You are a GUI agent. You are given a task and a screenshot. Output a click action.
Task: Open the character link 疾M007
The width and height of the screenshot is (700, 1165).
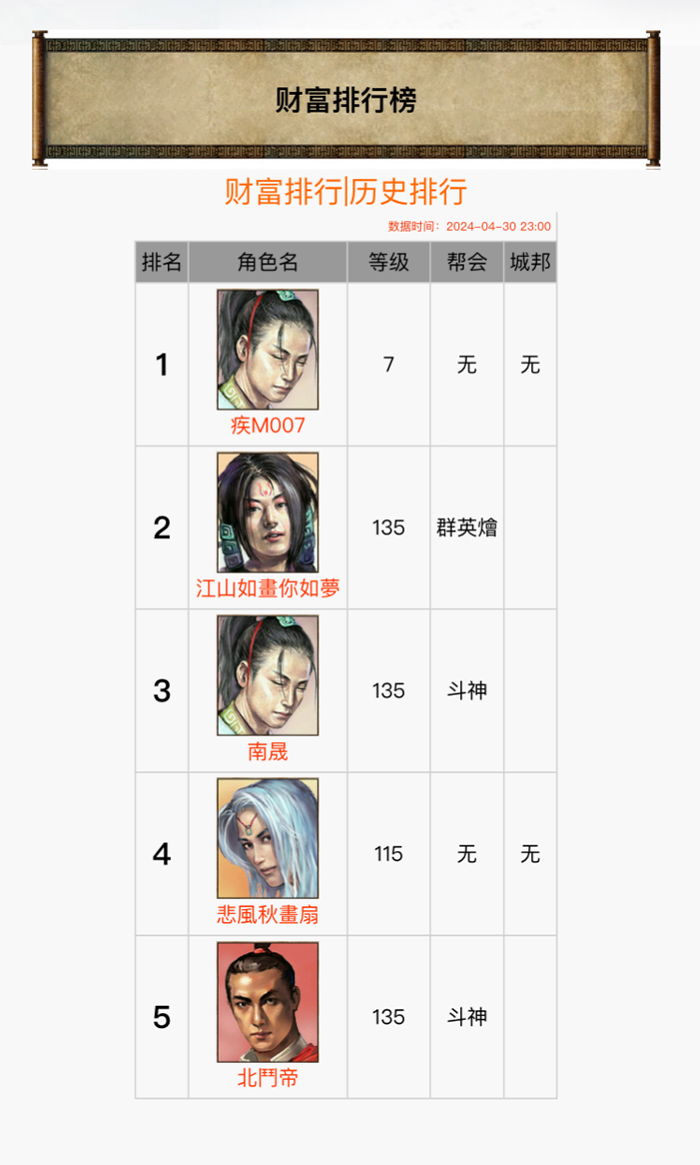click(x=268, y=425)
